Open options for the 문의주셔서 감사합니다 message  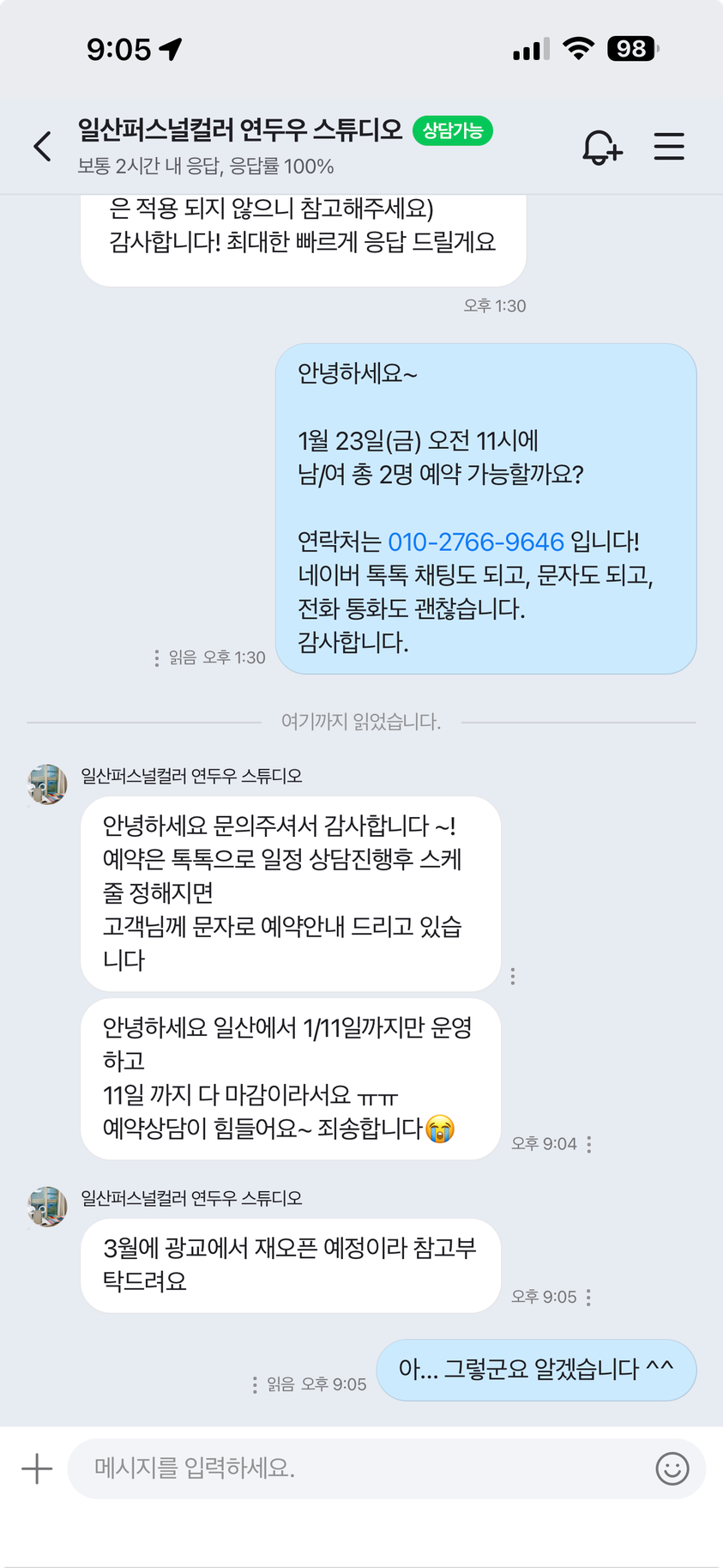513,976
